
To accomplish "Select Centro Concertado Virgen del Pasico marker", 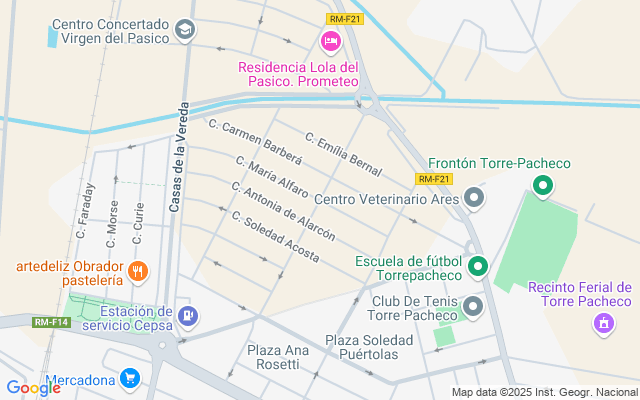I will coord(184,31).
